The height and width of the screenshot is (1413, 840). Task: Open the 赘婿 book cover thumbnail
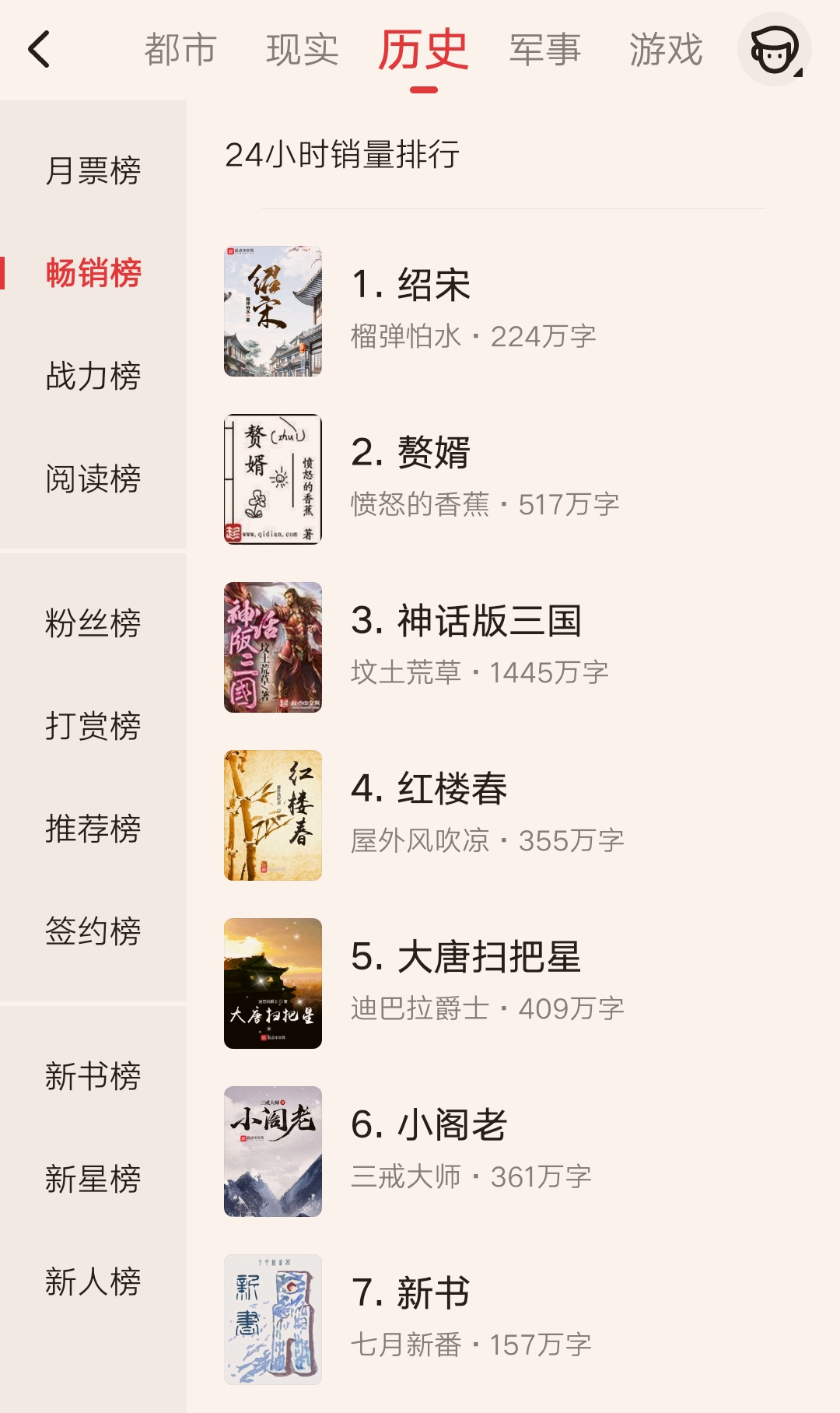pos(274,479)
